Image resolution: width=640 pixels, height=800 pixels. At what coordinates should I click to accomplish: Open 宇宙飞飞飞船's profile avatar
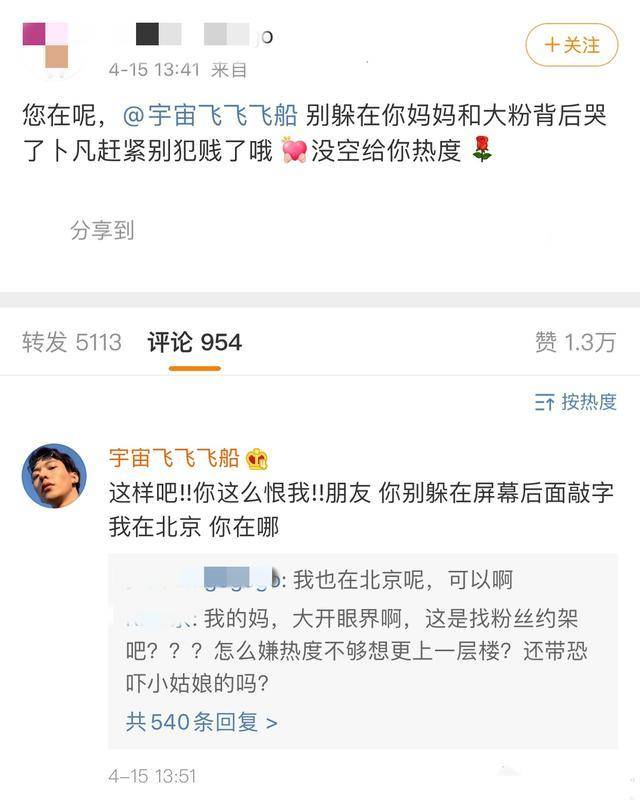pos(54,476)
